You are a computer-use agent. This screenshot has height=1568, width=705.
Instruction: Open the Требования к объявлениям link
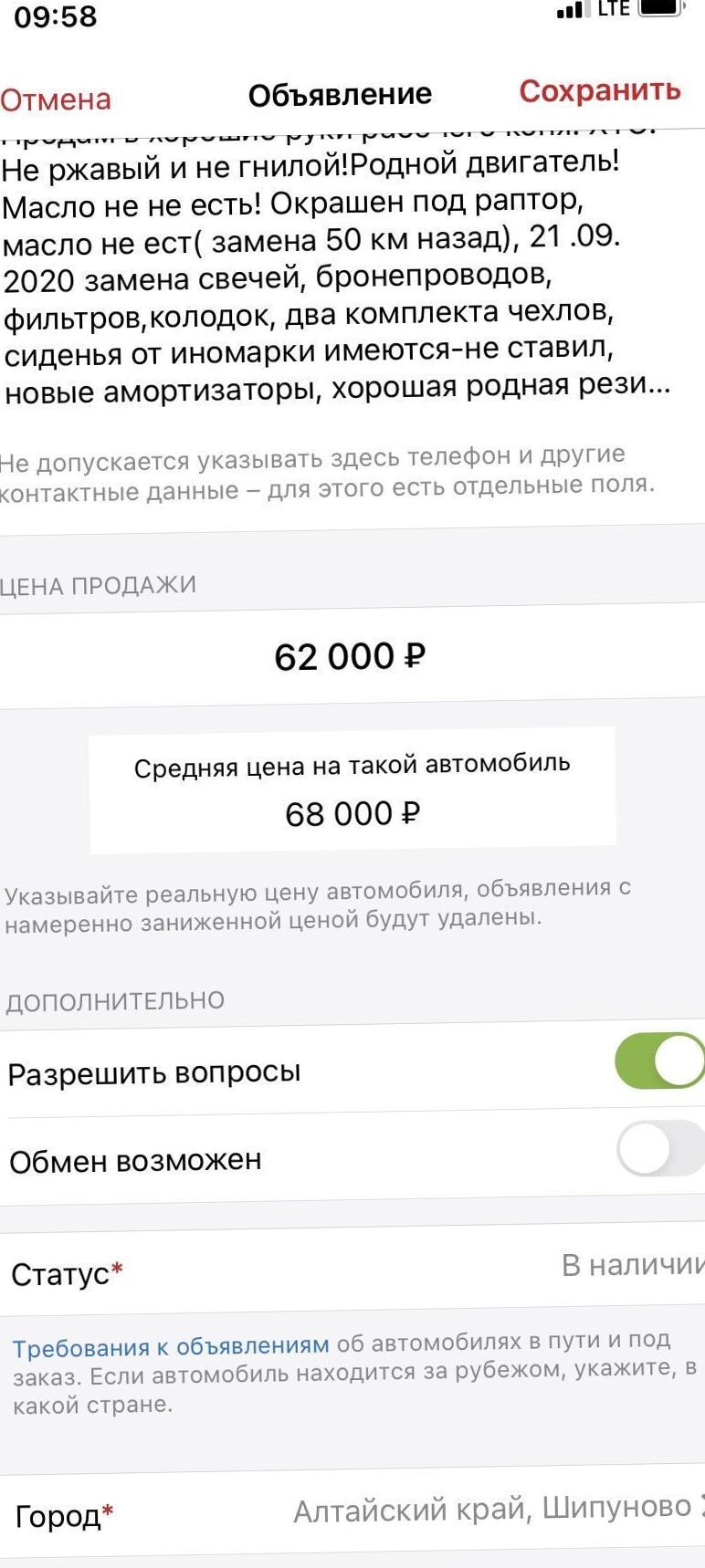coord(170,1346)
